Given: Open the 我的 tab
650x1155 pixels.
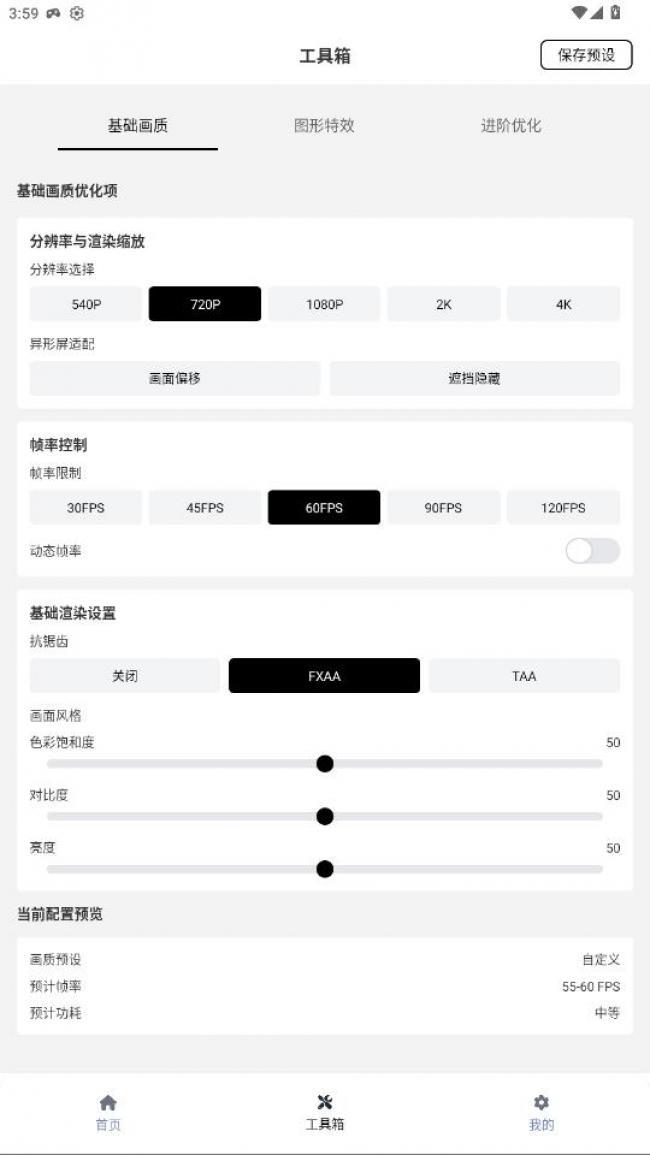Looking at the screenshot, I should click(541, 1112).
